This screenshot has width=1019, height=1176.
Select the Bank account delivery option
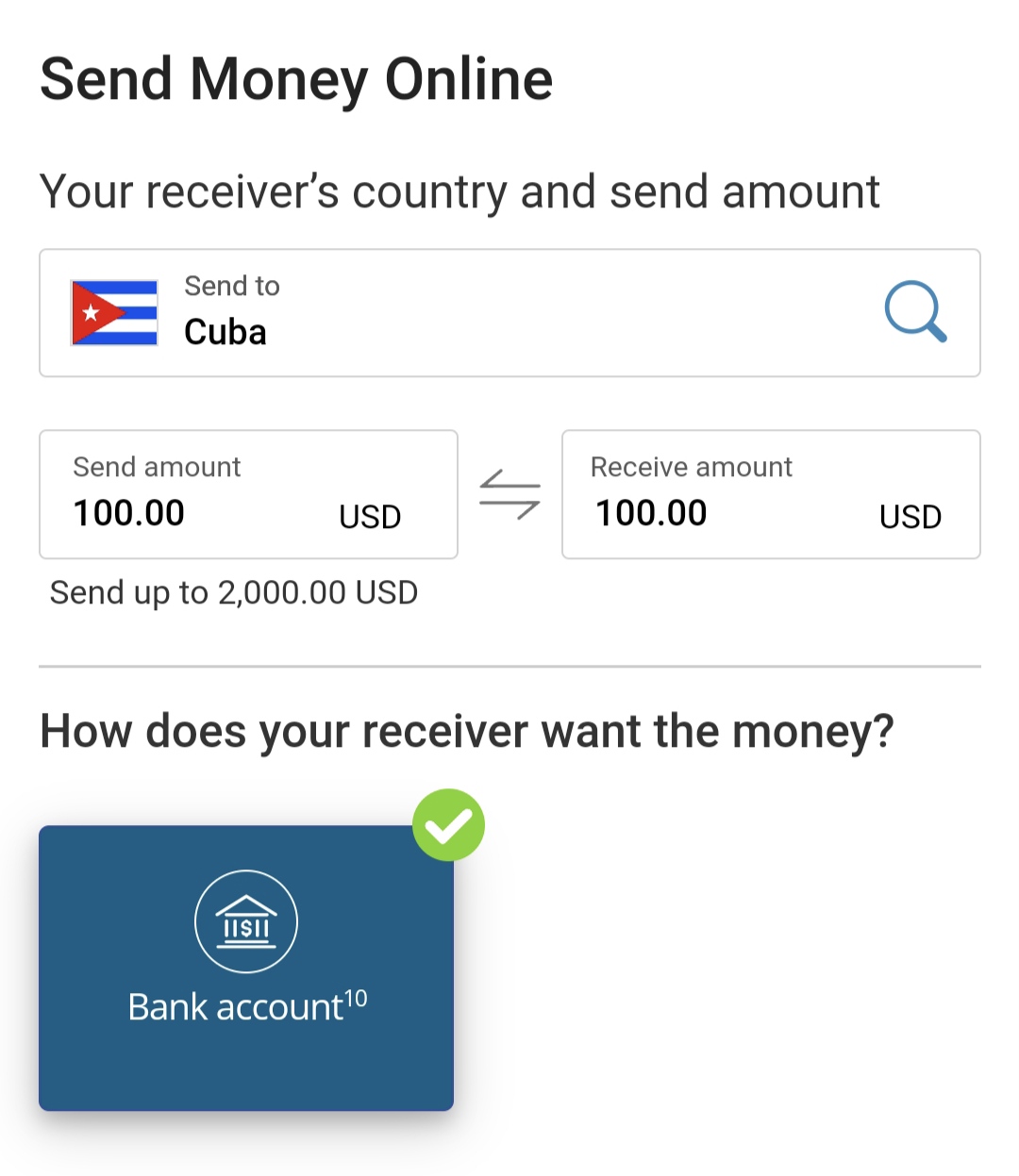coord(246,968)
